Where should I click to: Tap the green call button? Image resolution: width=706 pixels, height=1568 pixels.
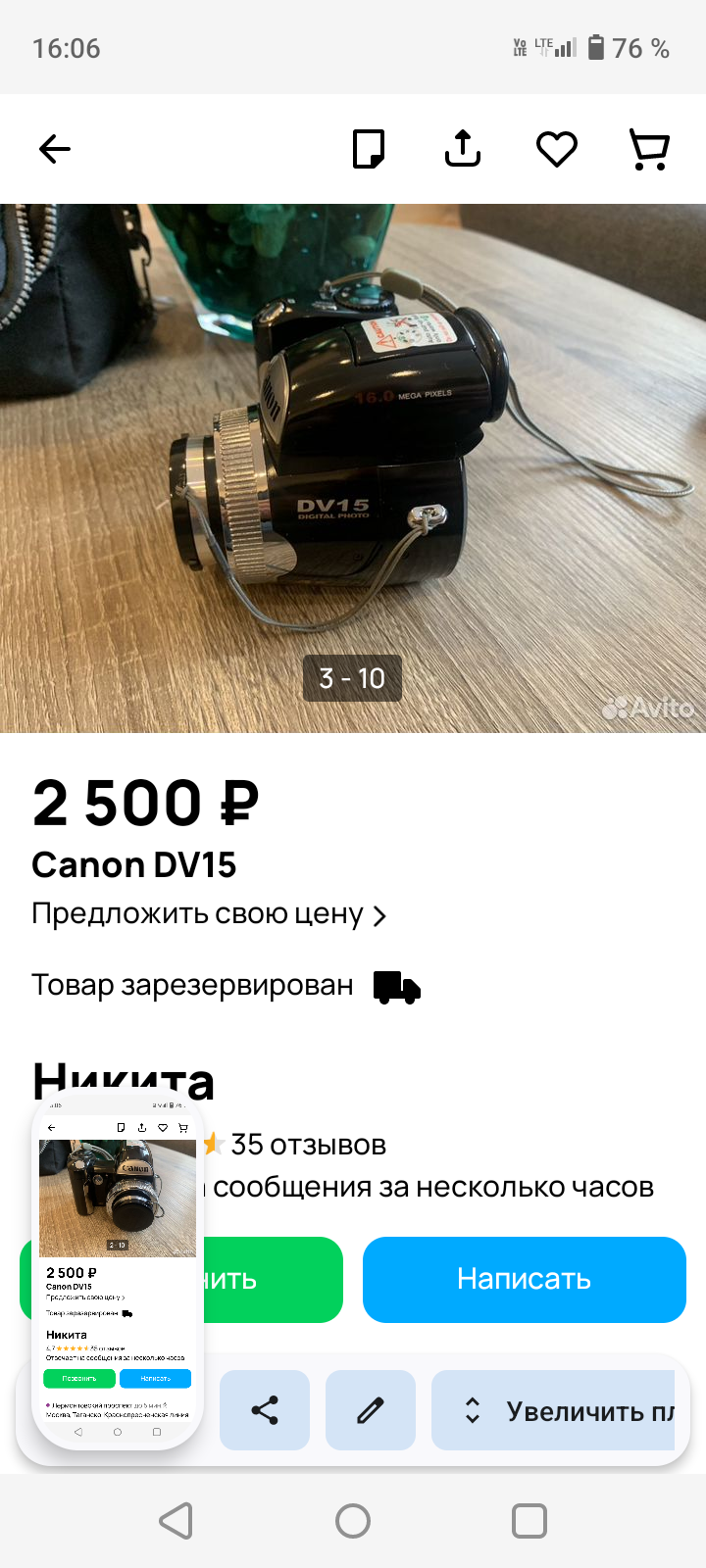click(275, 1279)
